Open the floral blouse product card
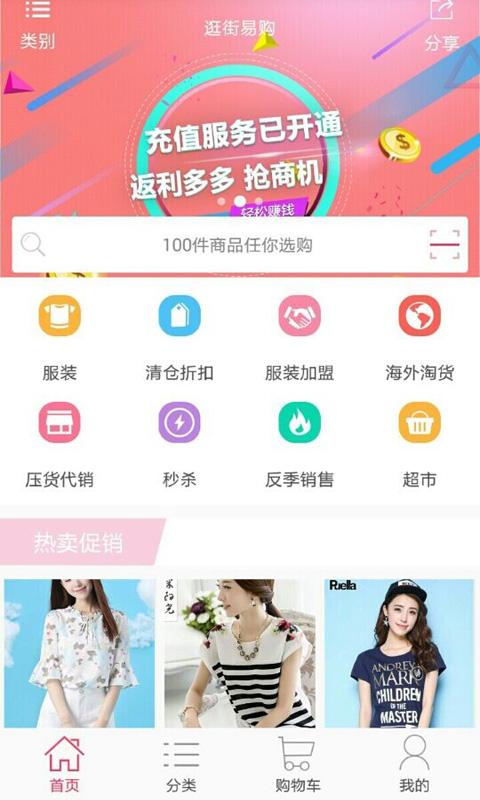This screenshot has width=480, height=800. click(x=79, y=653)
